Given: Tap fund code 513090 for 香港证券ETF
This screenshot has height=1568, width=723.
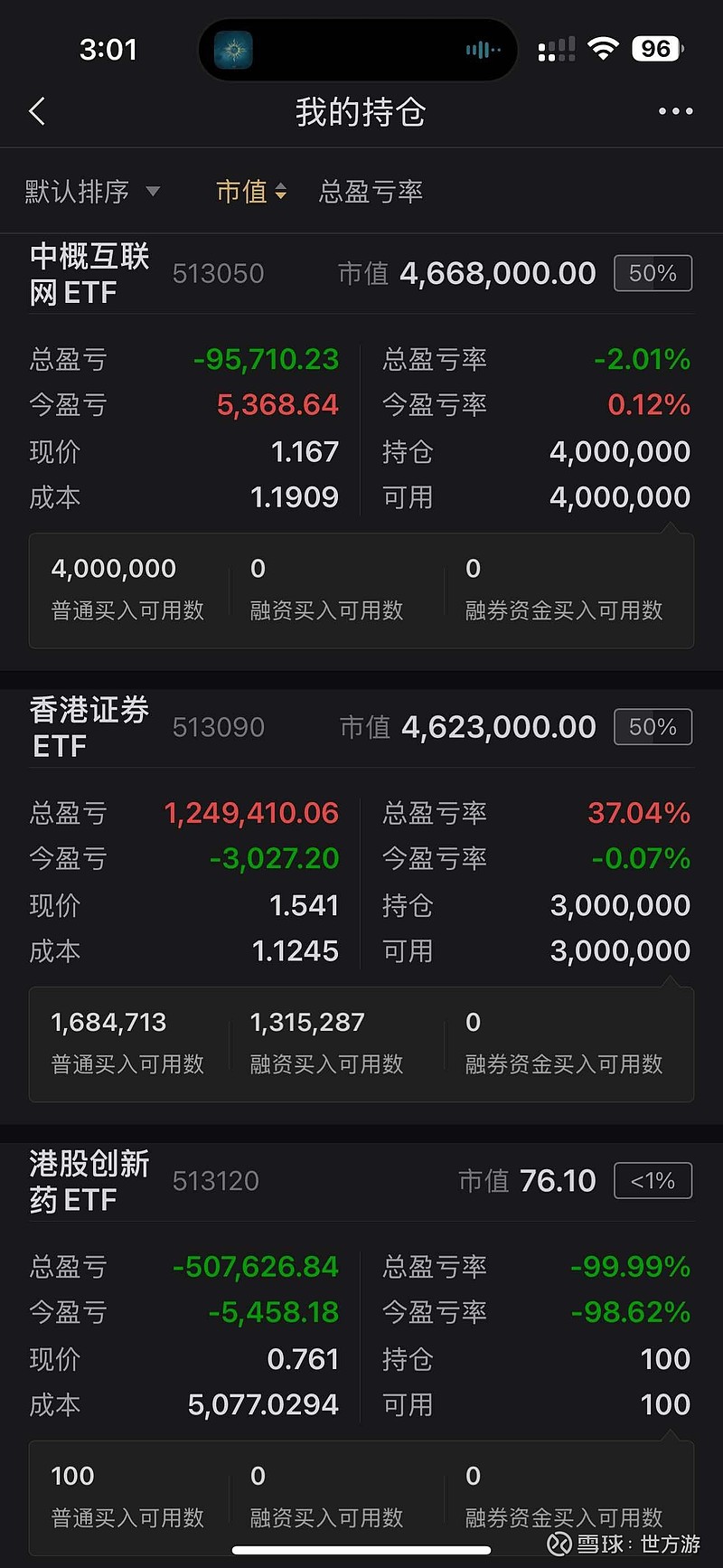Looking at the screenshot, I should click(x=218, y=726).
